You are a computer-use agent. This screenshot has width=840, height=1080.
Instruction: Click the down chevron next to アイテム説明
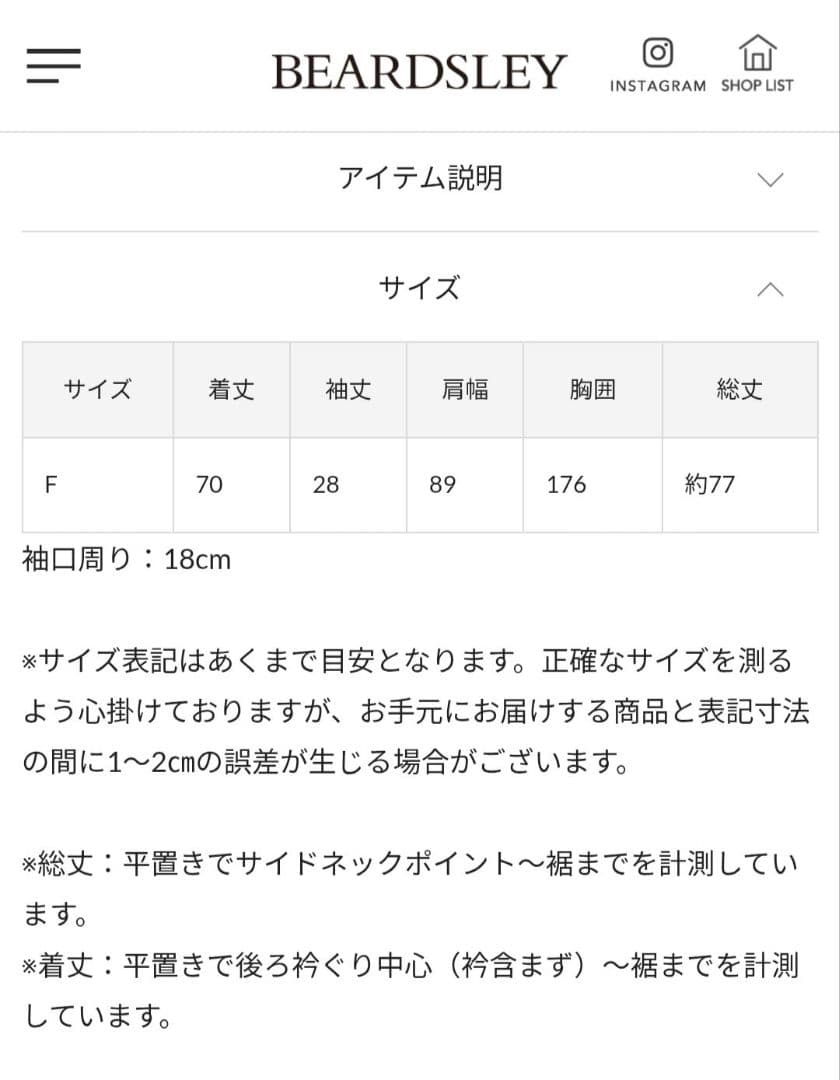pos(770,180)
